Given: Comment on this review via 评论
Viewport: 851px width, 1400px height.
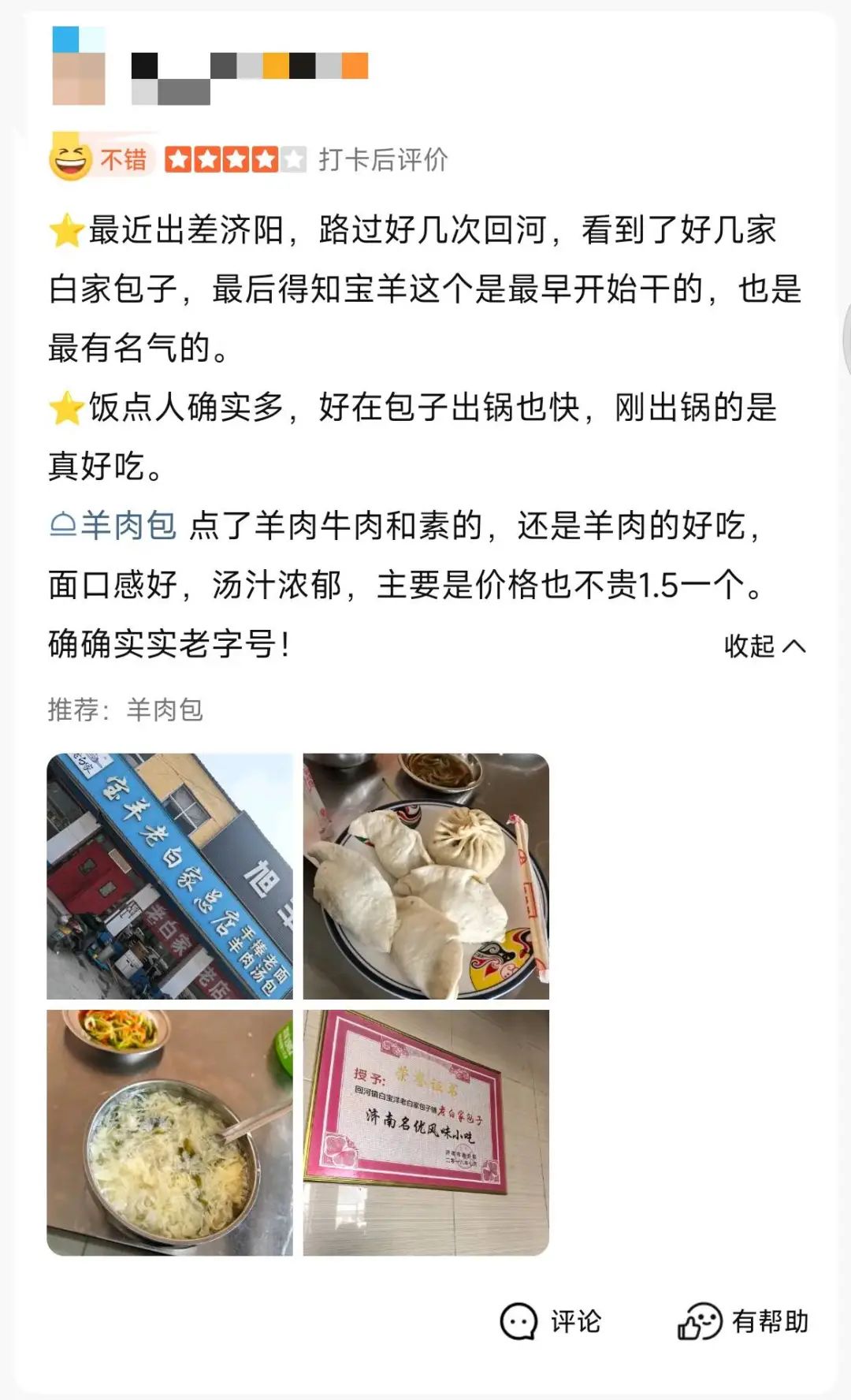Looking at the screenshot, I should [x=551, y=1321].
